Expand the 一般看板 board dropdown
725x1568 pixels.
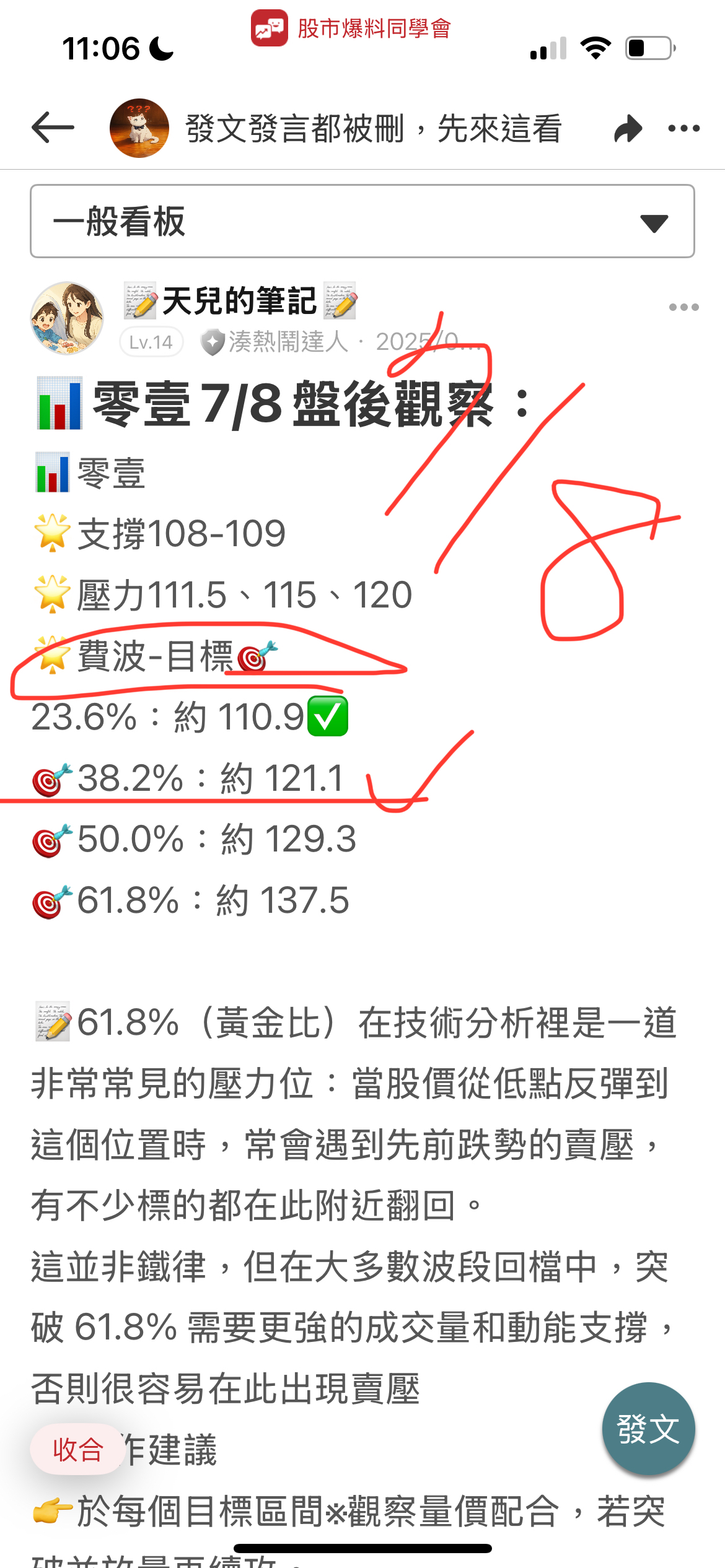click(362, 221)
